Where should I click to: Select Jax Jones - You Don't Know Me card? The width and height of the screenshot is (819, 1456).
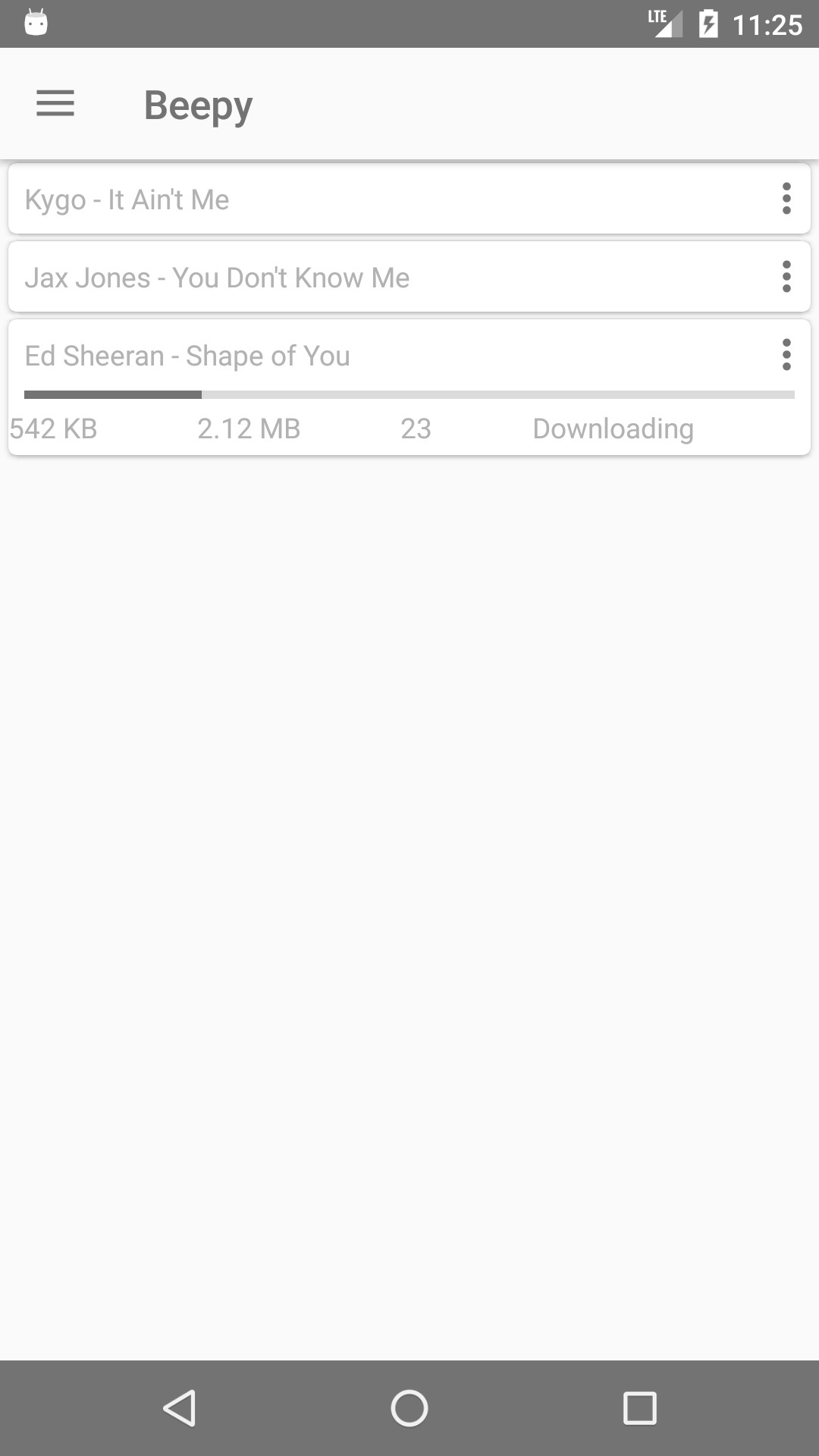(x=379, y=278)
